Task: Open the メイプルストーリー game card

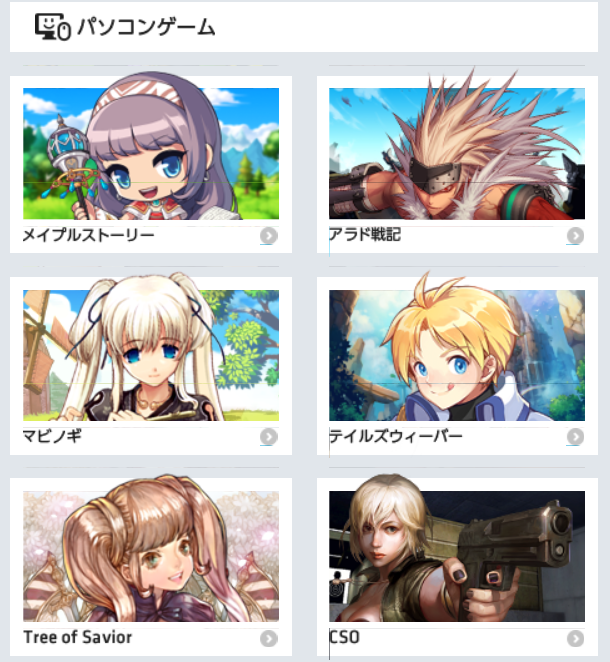Action: [151, 160]
